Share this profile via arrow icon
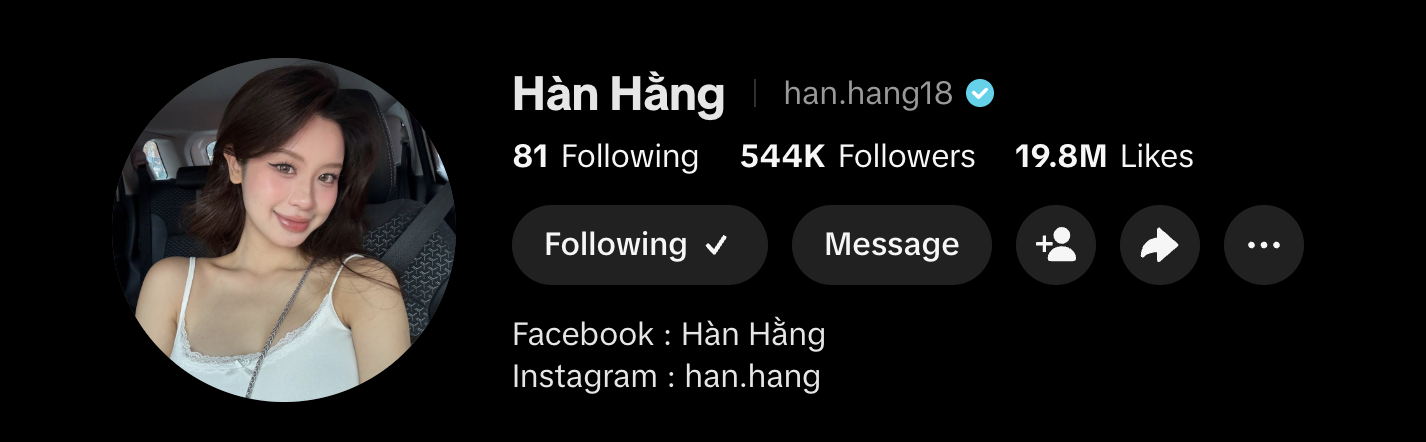This screenshot has width=1426, height=442. tap(1159, 245)
